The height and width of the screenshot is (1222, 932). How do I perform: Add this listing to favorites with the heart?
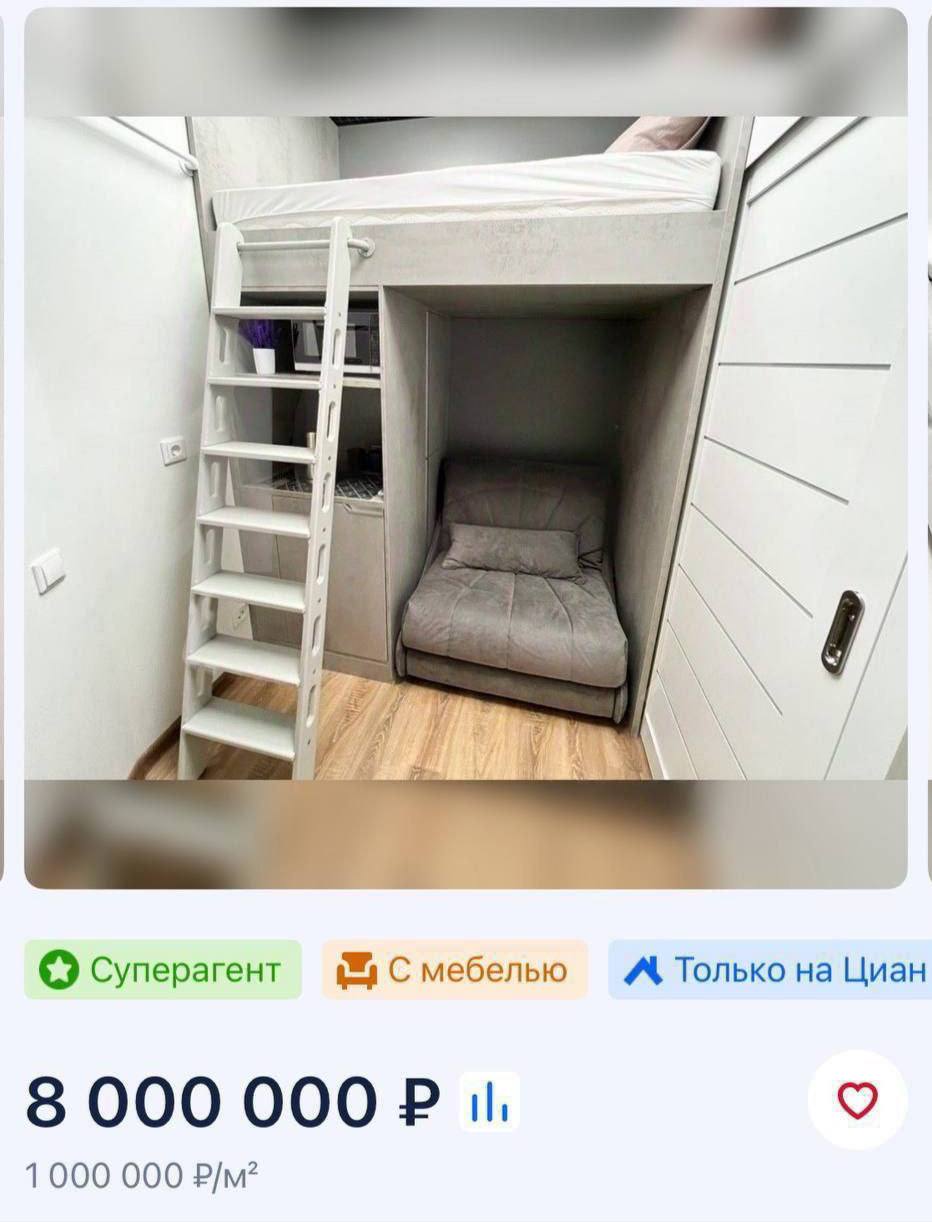(x=857, y=1100)
